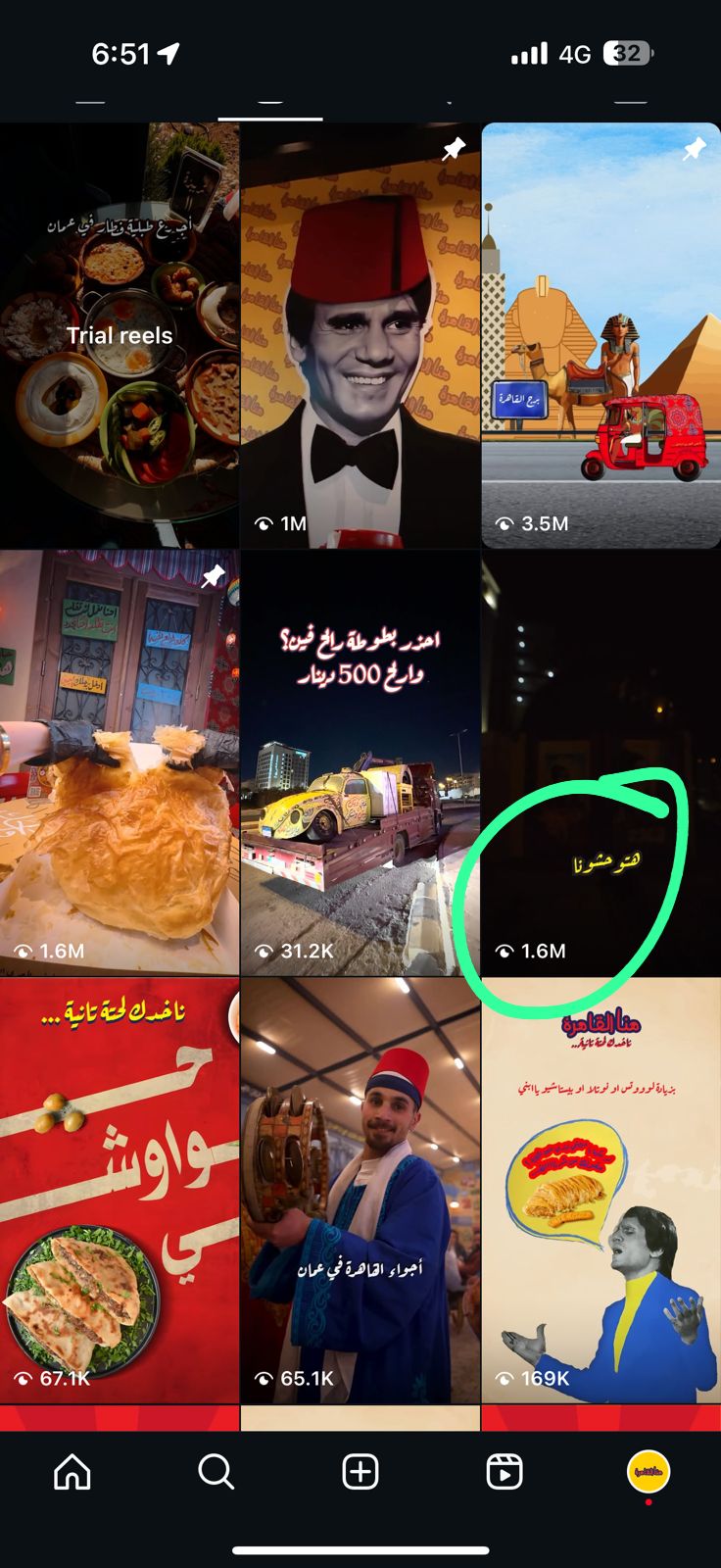
Task: Open the pinned reel with 1M views
Action: (x=360, y=335)
